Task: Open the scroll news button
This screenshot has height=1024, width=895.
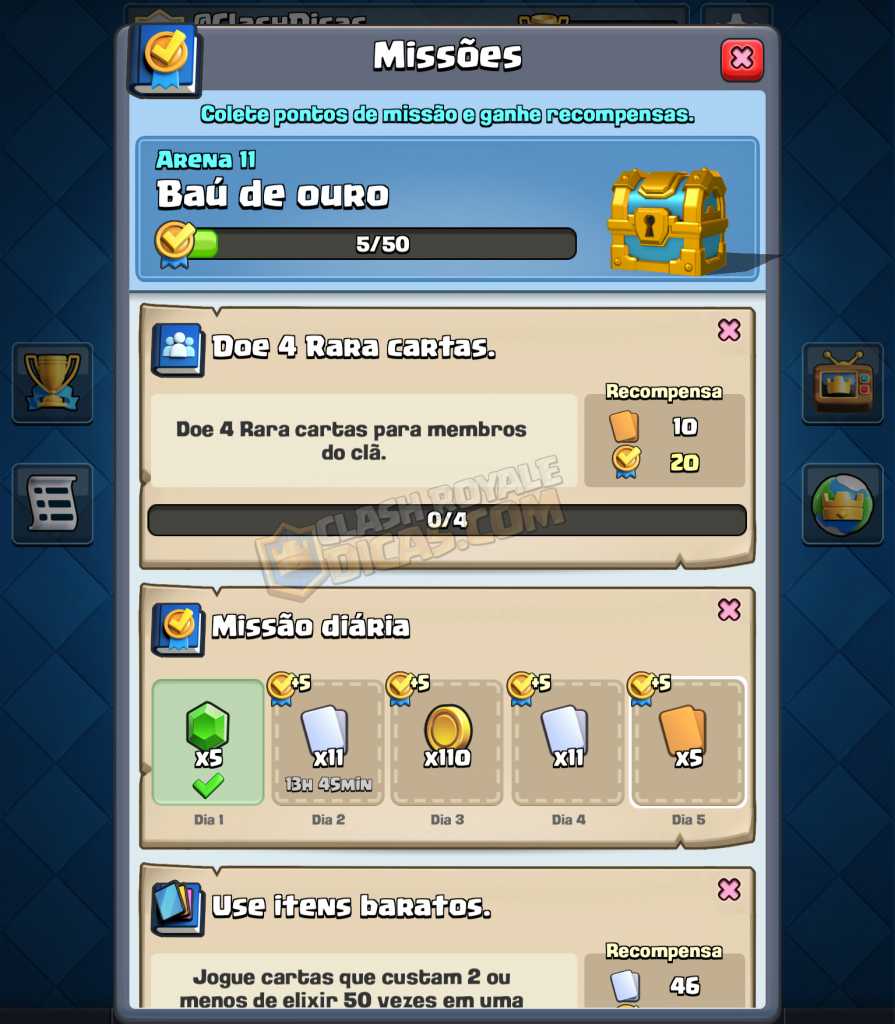Action: pyautogui.click(x=52, y=503)
